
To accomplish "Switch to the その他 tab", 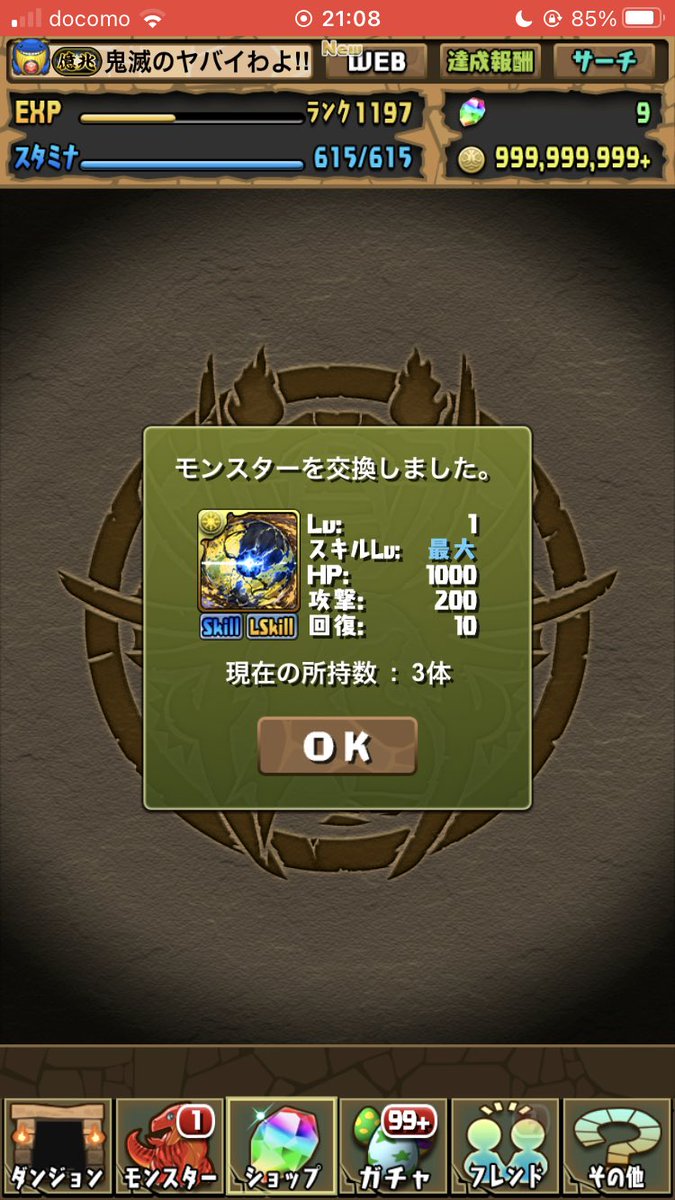I will (617, 1147).
